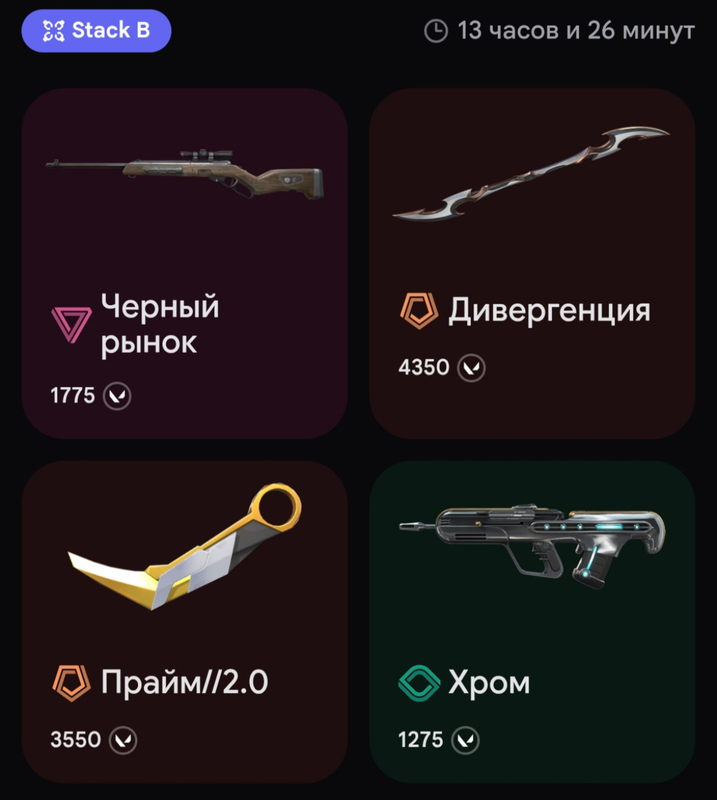The image size is (717, 800).
Task: Open the Дивергенция blade skin card
Action: pyautogui.click(x=532, y=263)
